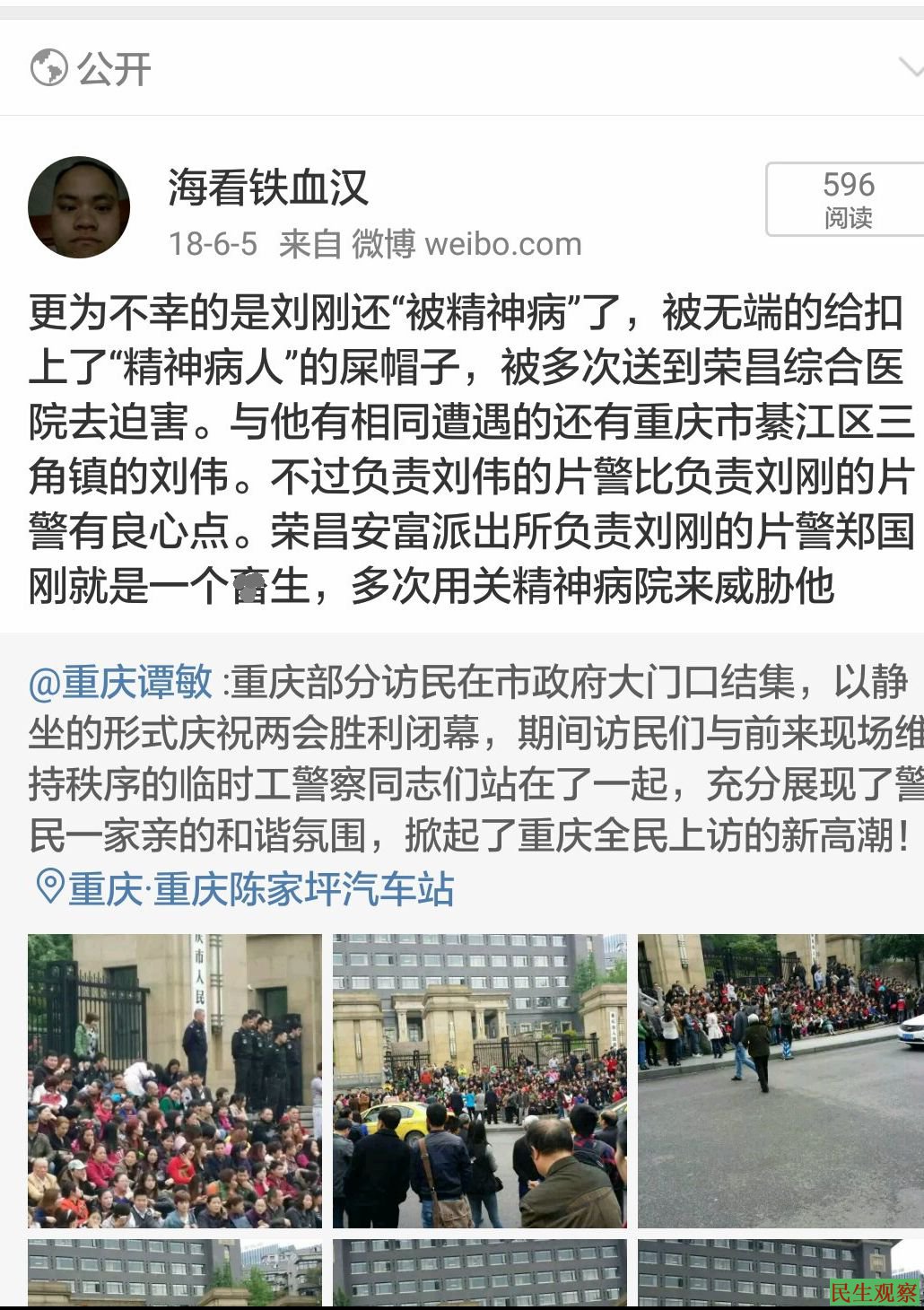Open the @重庆谭敏 mention link
The image size is (924, 1310).
(x=120, y=683)
